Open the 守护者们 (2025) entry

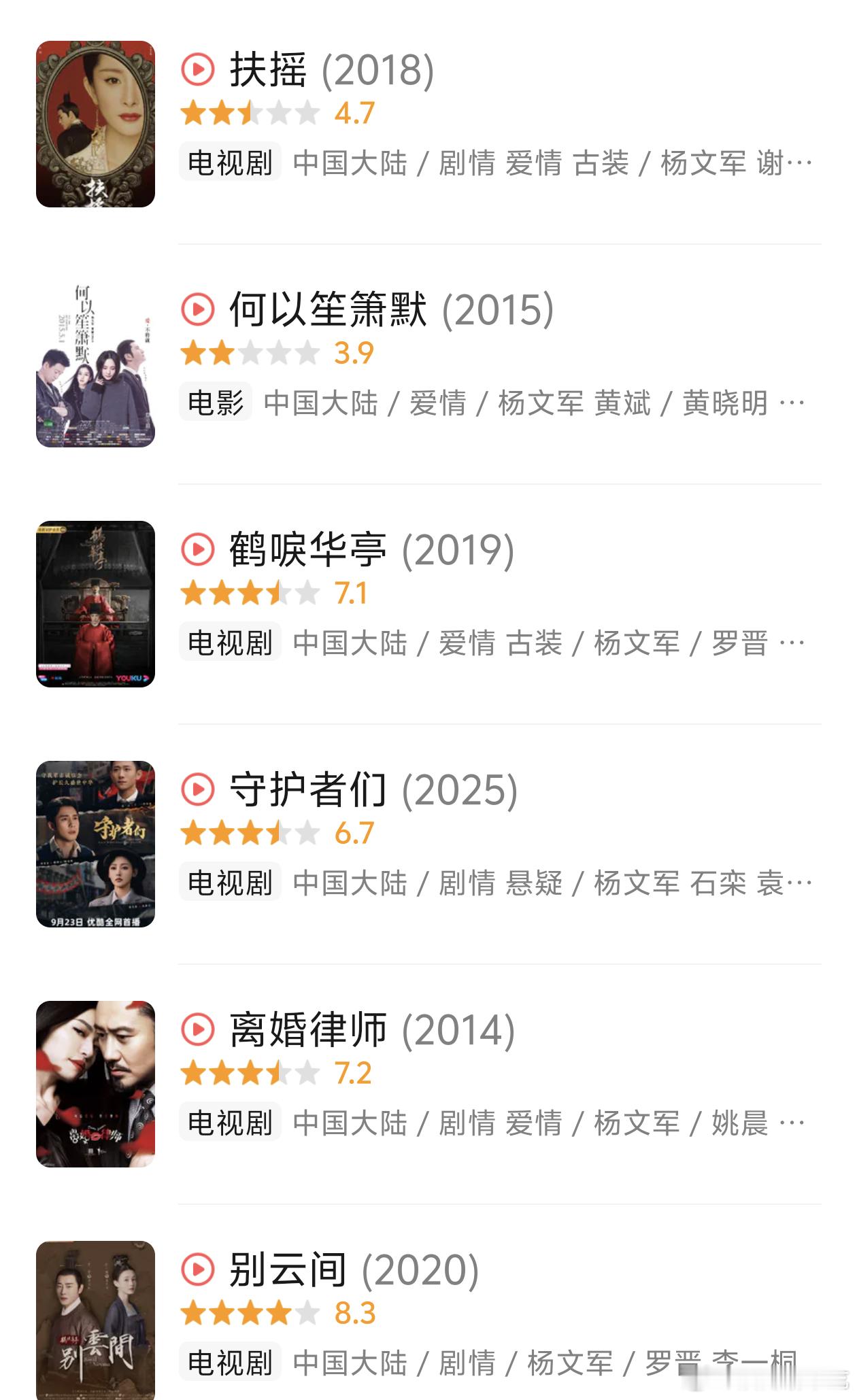pyautogui.click(x=373, y=790)
